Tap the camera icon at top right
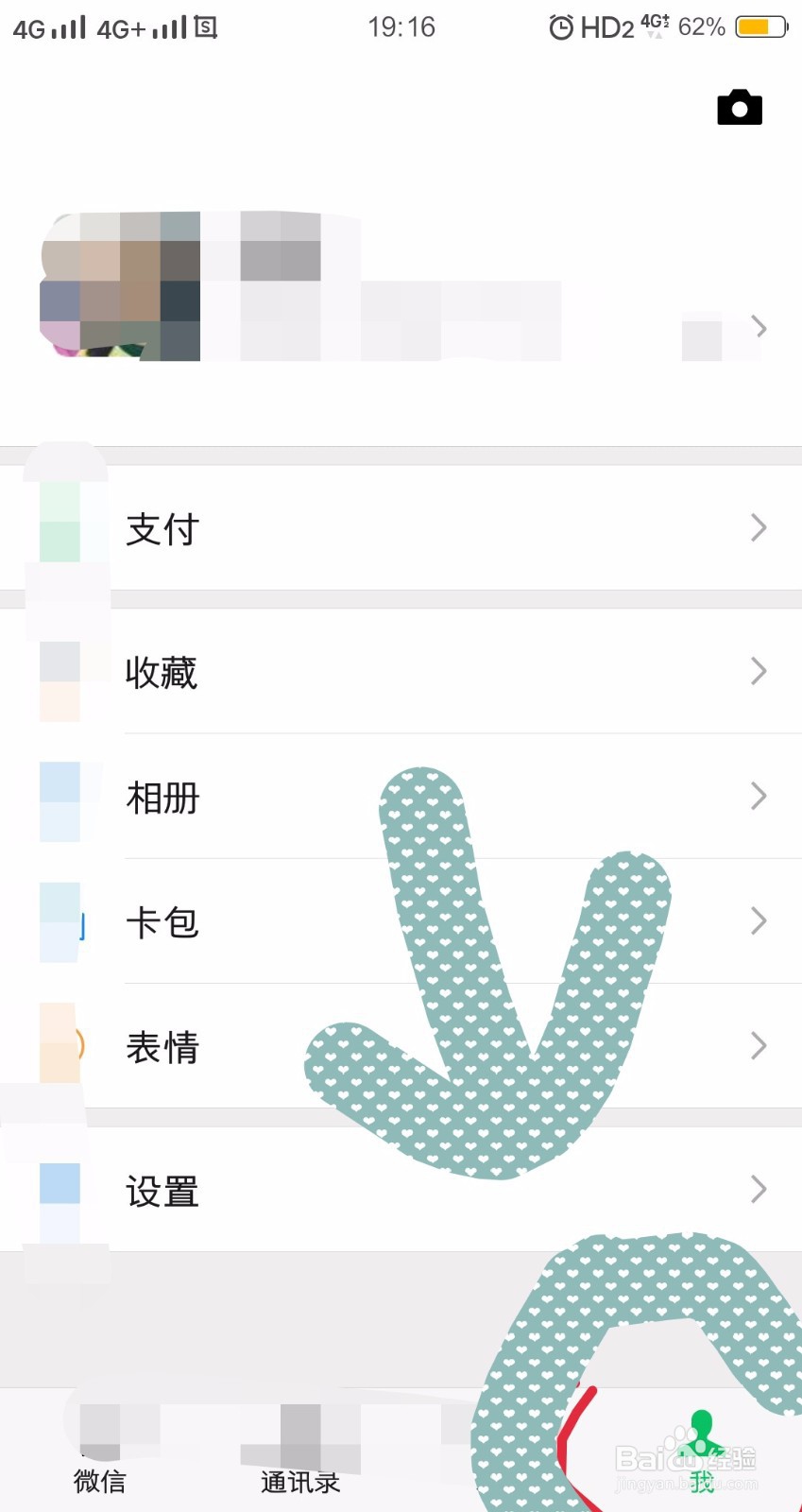The image size is (802, 1512). (740, 107)
